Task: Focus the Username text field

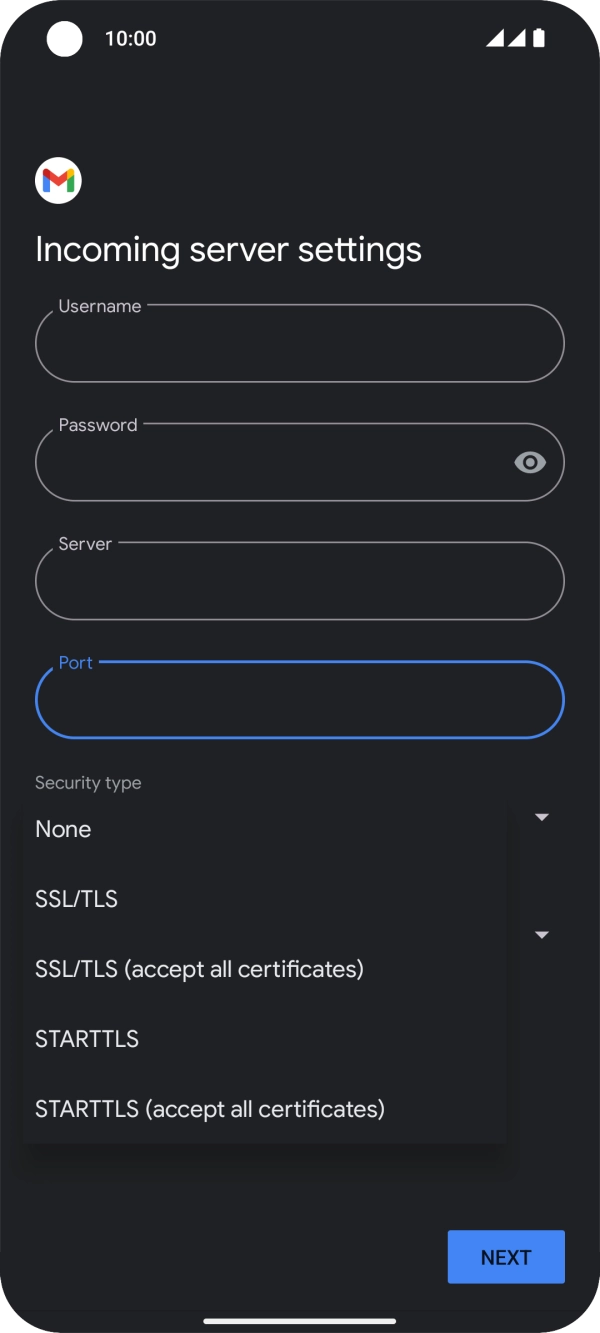Action: pyautogui.click(x=300, y=343)
